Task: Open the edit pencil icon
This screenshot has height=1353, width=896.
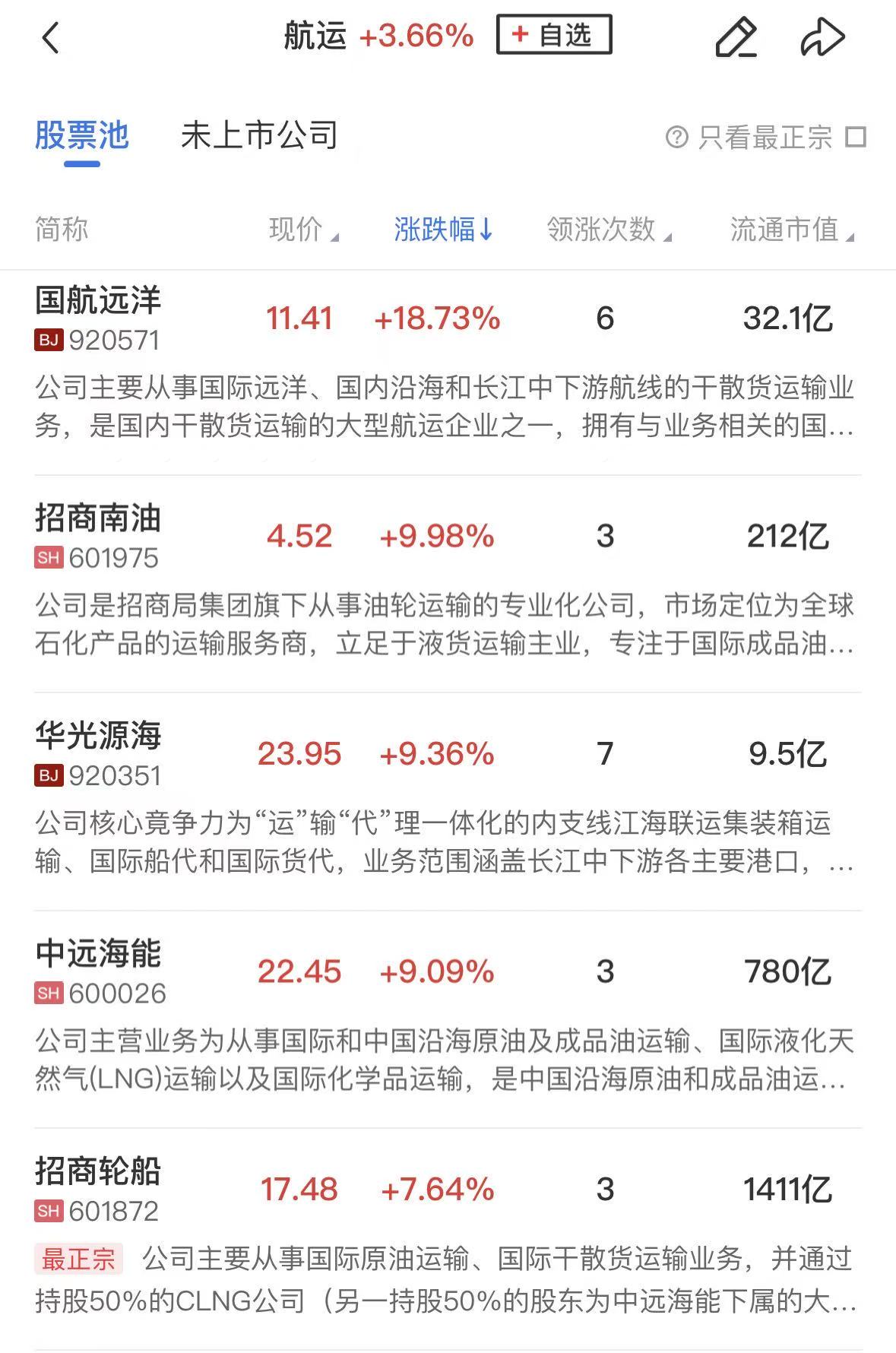Action: click(x=736, y=38)
